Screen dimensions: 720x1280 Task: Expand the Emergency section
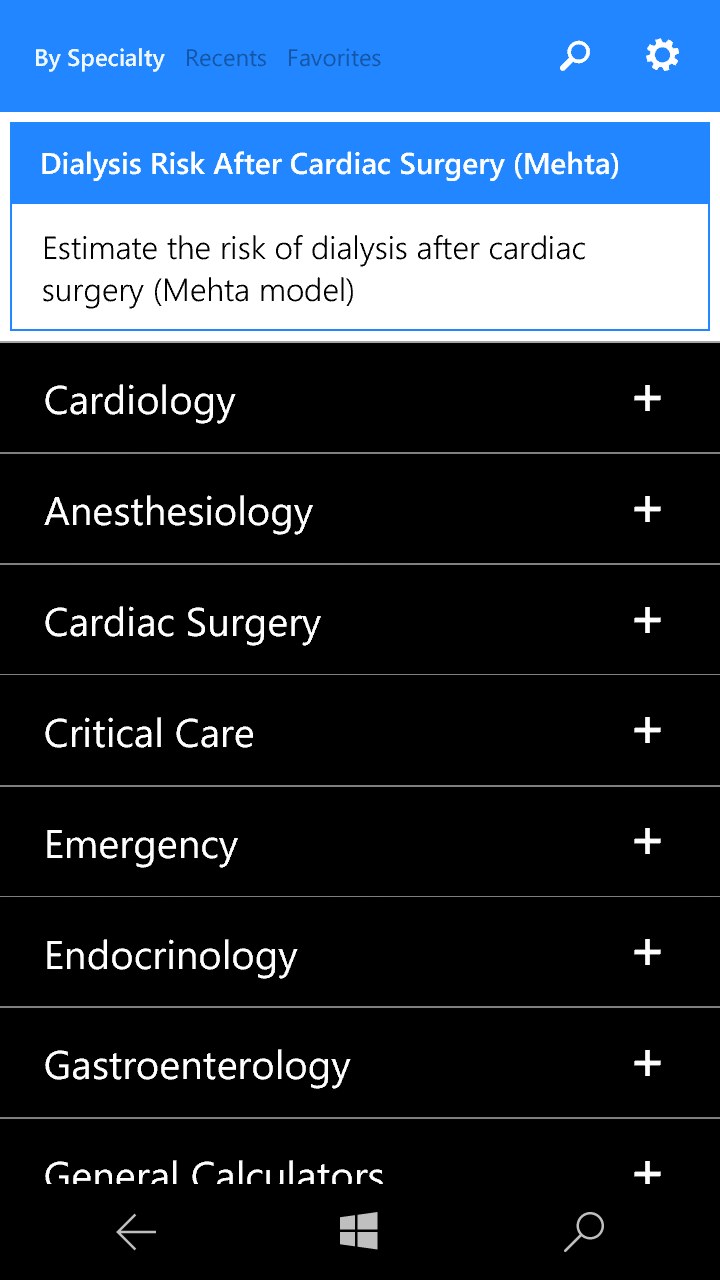[x=647, y=842]
